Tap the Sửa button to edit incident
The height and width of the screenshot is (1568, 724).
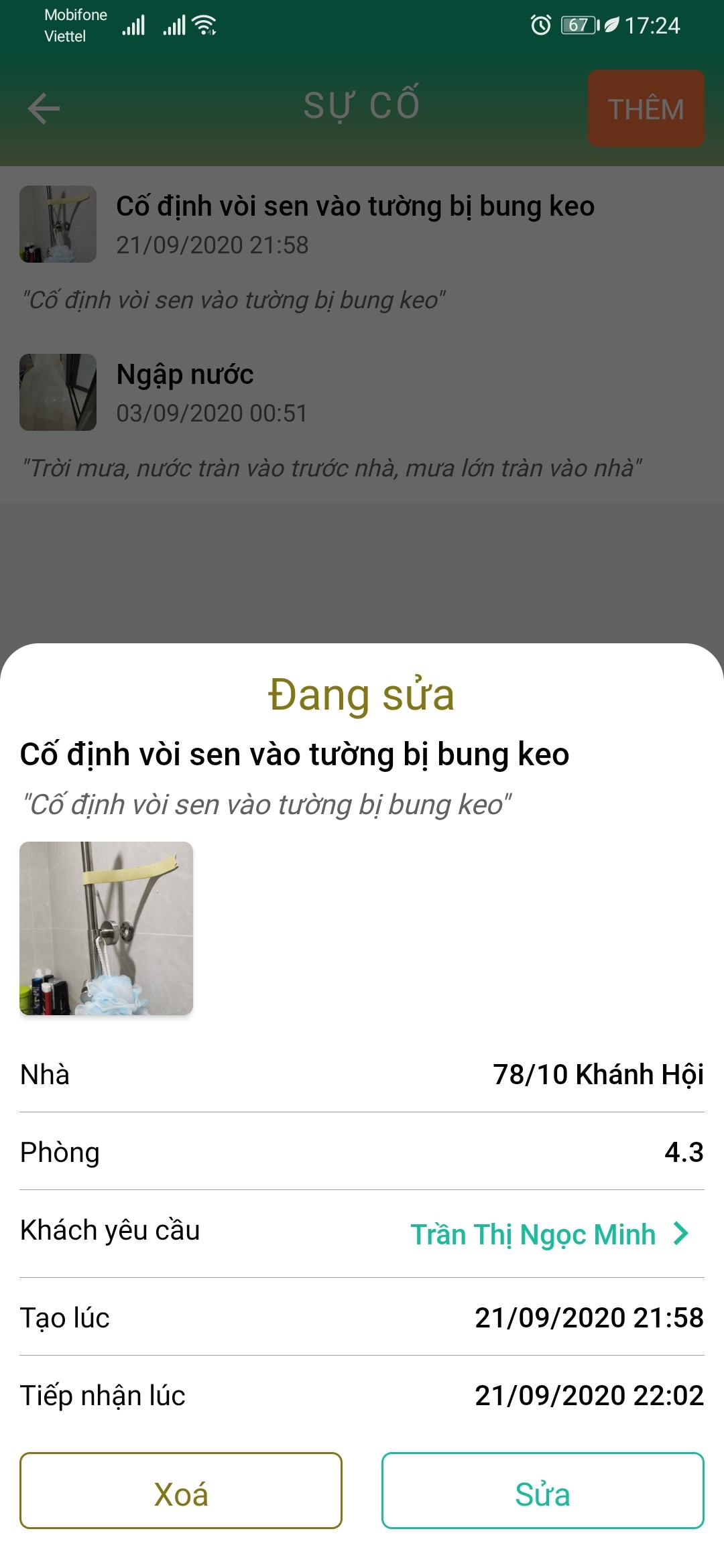(x=542, y=1490)
